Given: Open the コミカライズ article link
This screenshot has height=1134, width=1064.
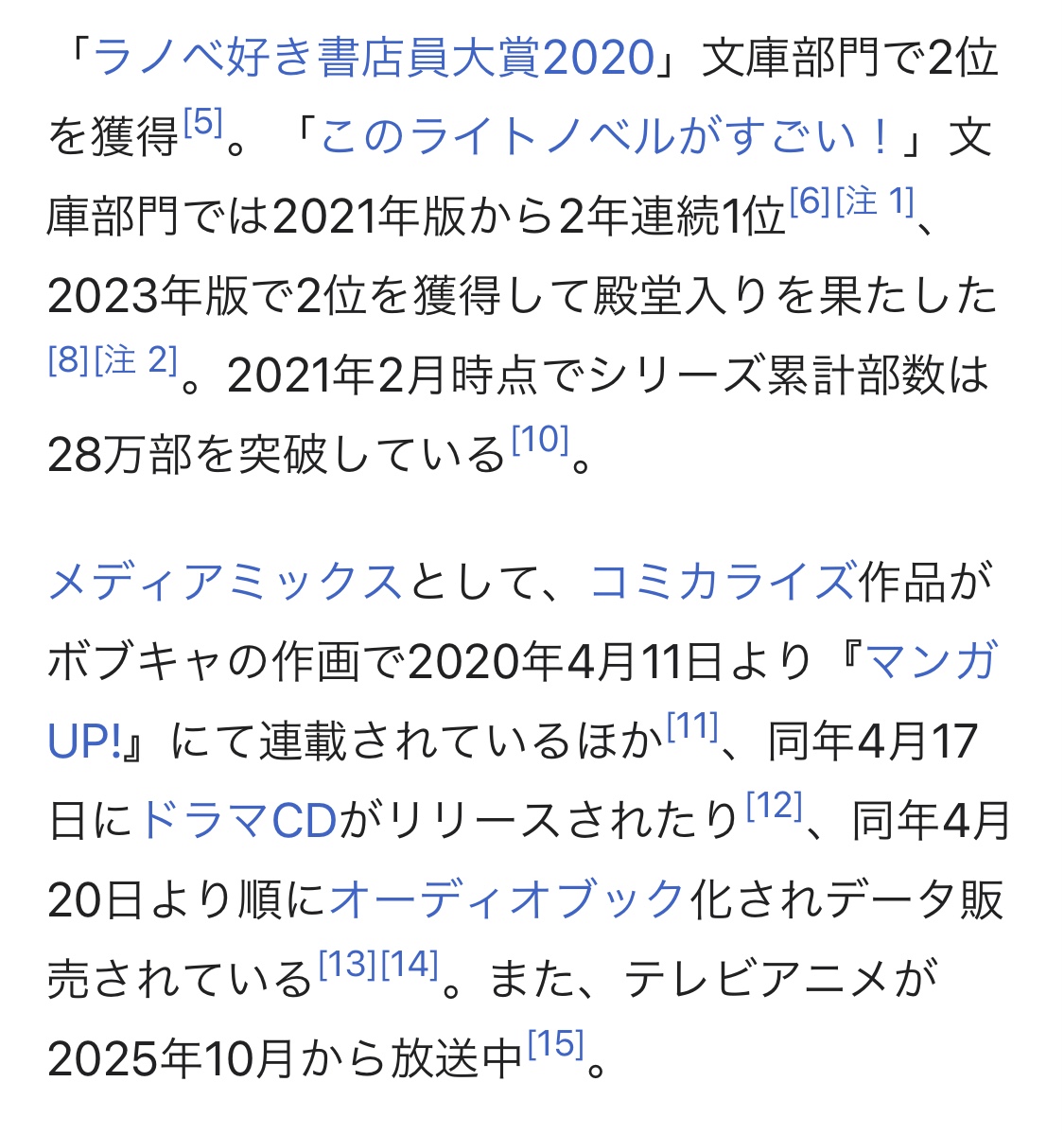Looking at the screenshot, I should coord(723,582).
